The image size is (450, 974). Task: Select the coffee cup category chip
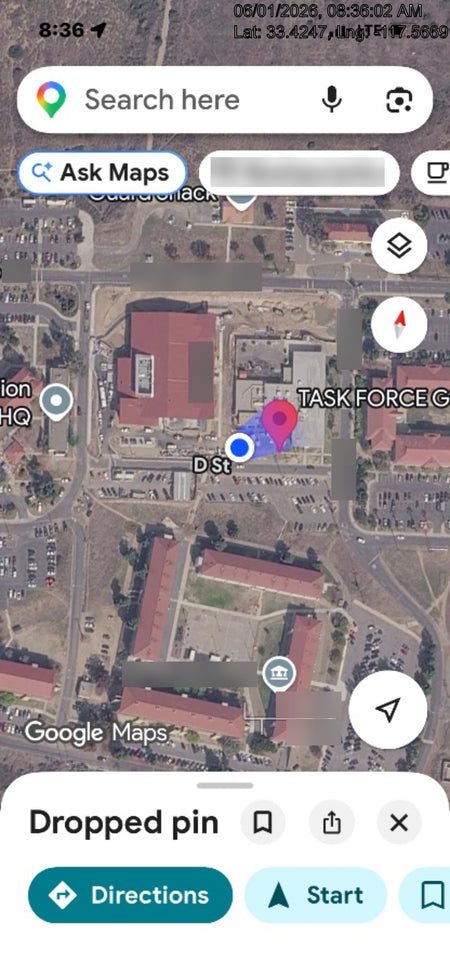tap(433, 173)
